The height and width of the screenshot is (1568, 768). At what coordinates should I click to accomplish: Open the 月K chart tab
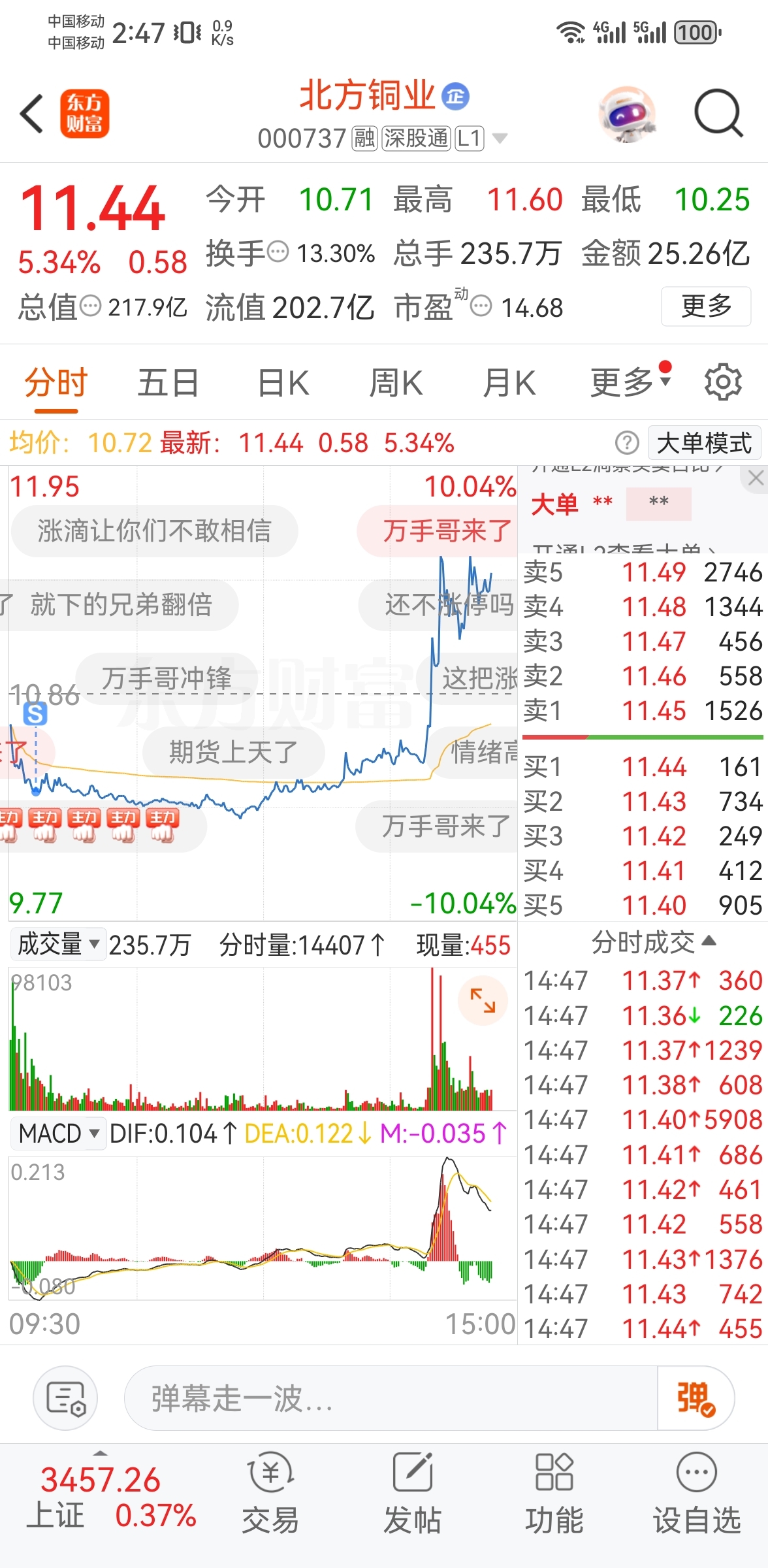click(509, 383)
